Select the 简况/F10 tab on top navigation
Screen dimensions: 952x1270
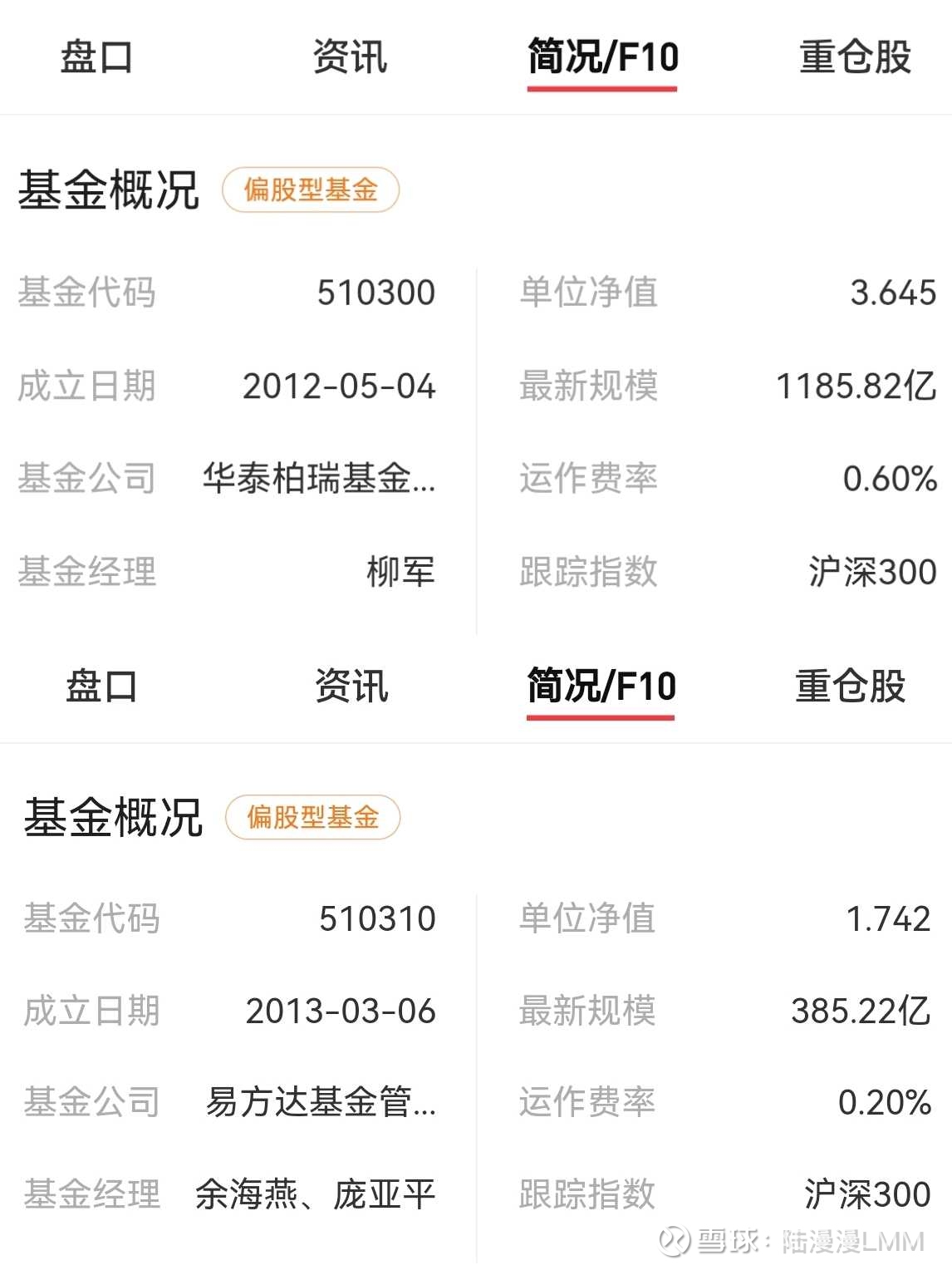pyautogui.click(x=603, y=58)
